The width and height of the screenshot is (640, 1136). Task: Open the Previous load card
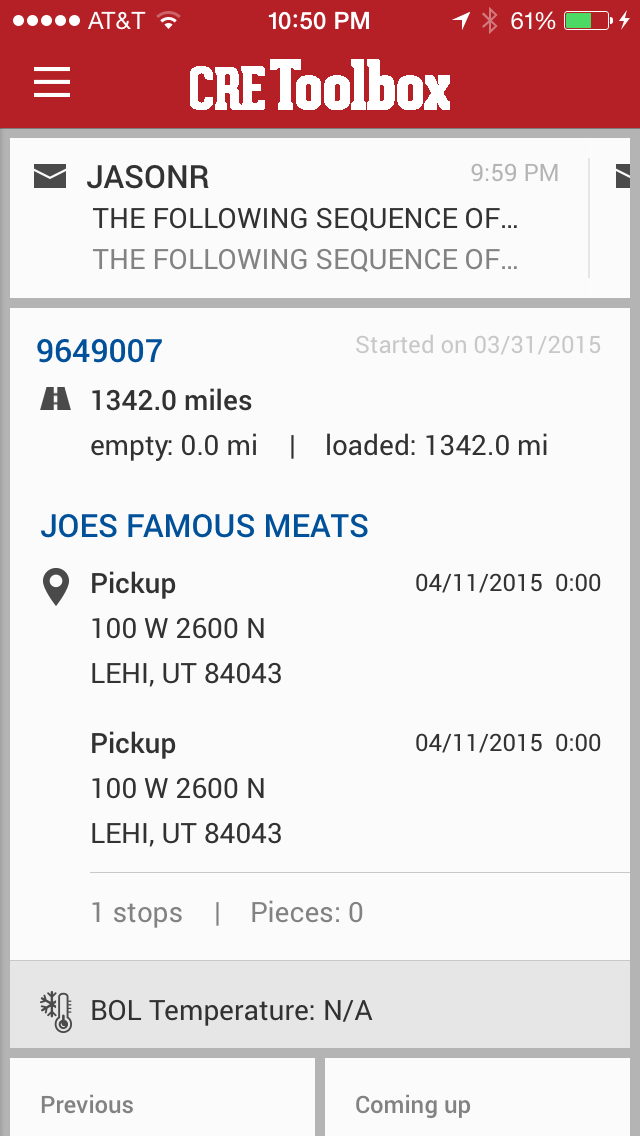162,1097
